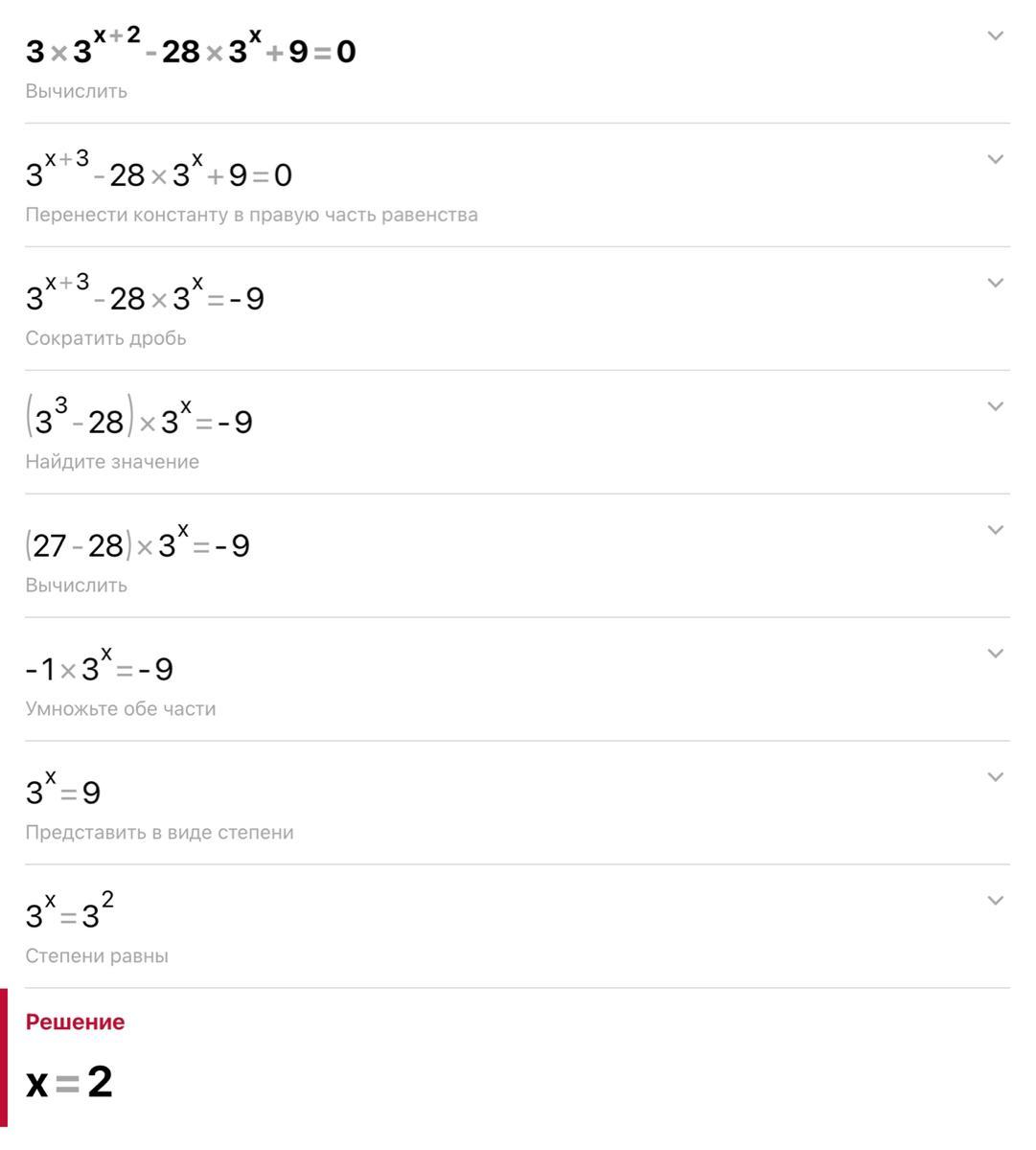Expand the 'Умножьте обе части' step

(995, 654)
